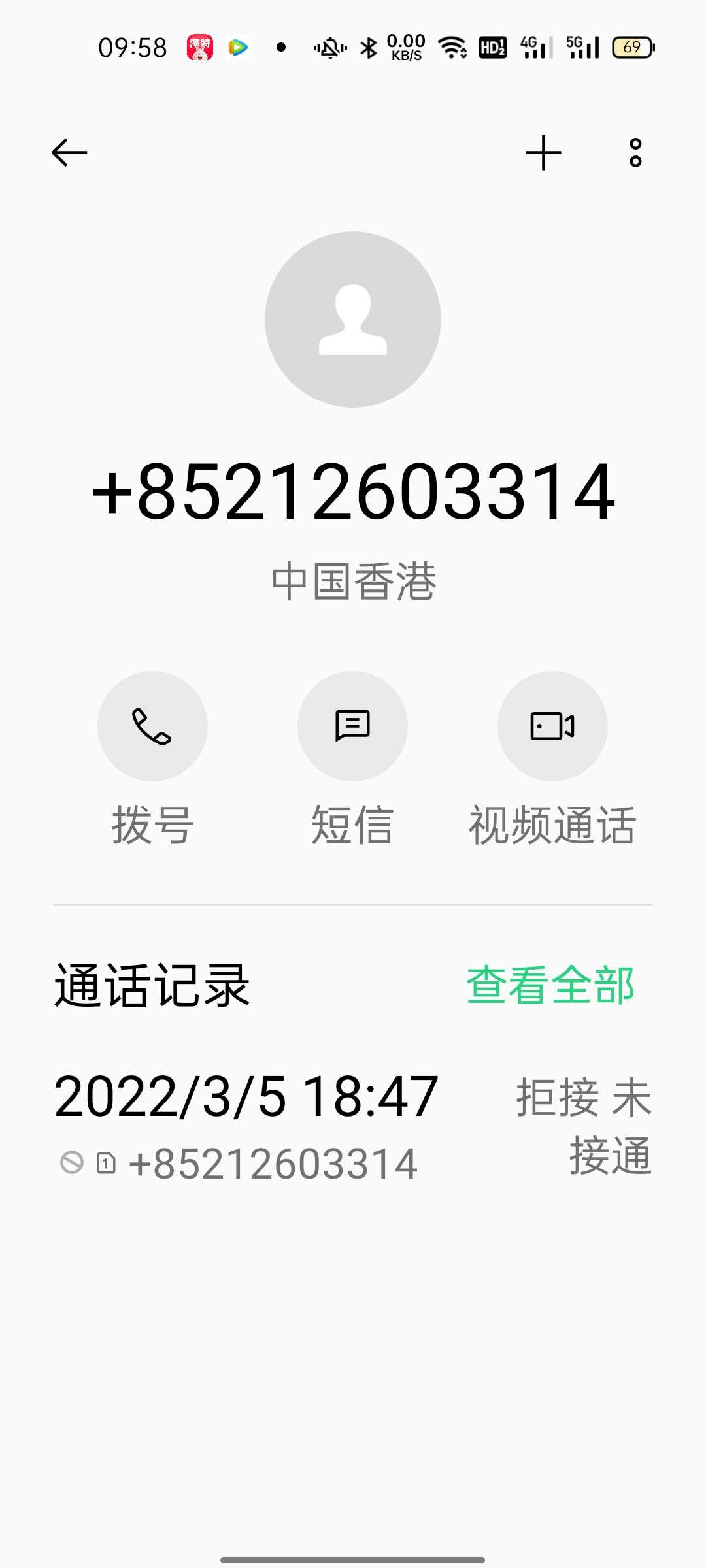The width and height of the screenshot is (706, 1568).
Task: Add this number as a new contact
Action: [x=543, y=153]
